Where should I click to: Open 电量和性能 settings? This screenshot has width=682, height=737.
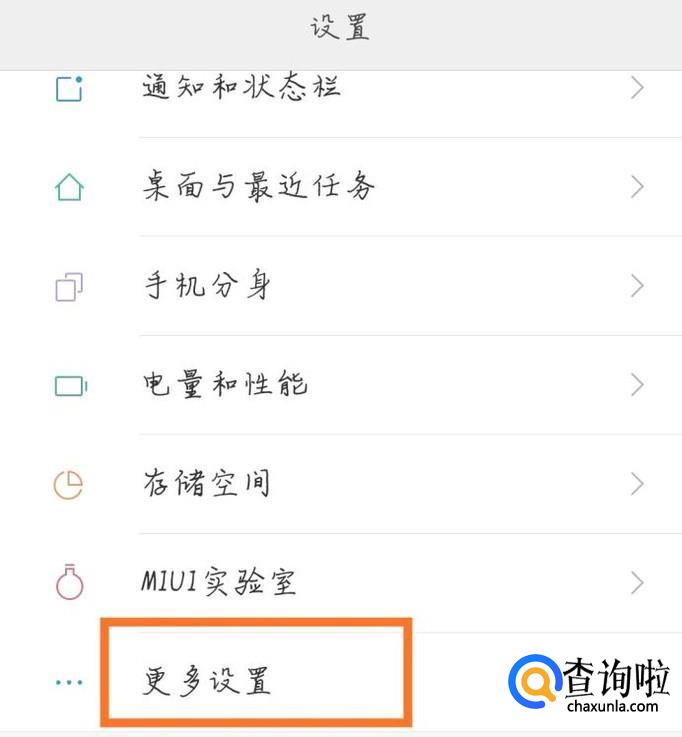tap(225, 385)
